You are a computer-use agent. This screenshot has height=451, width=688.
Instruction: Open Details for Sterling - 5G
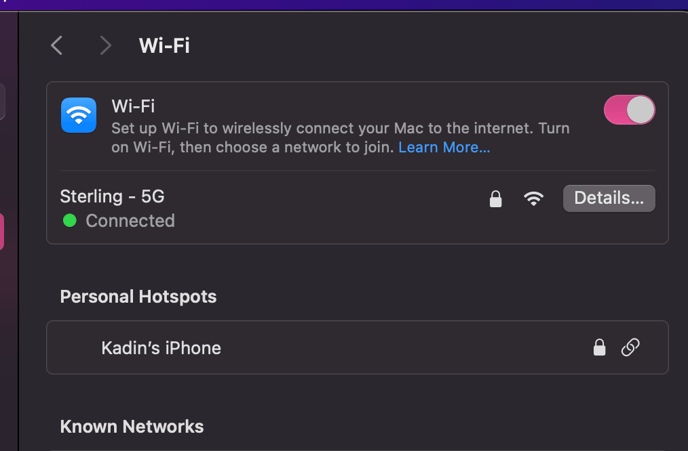[608, 198]
